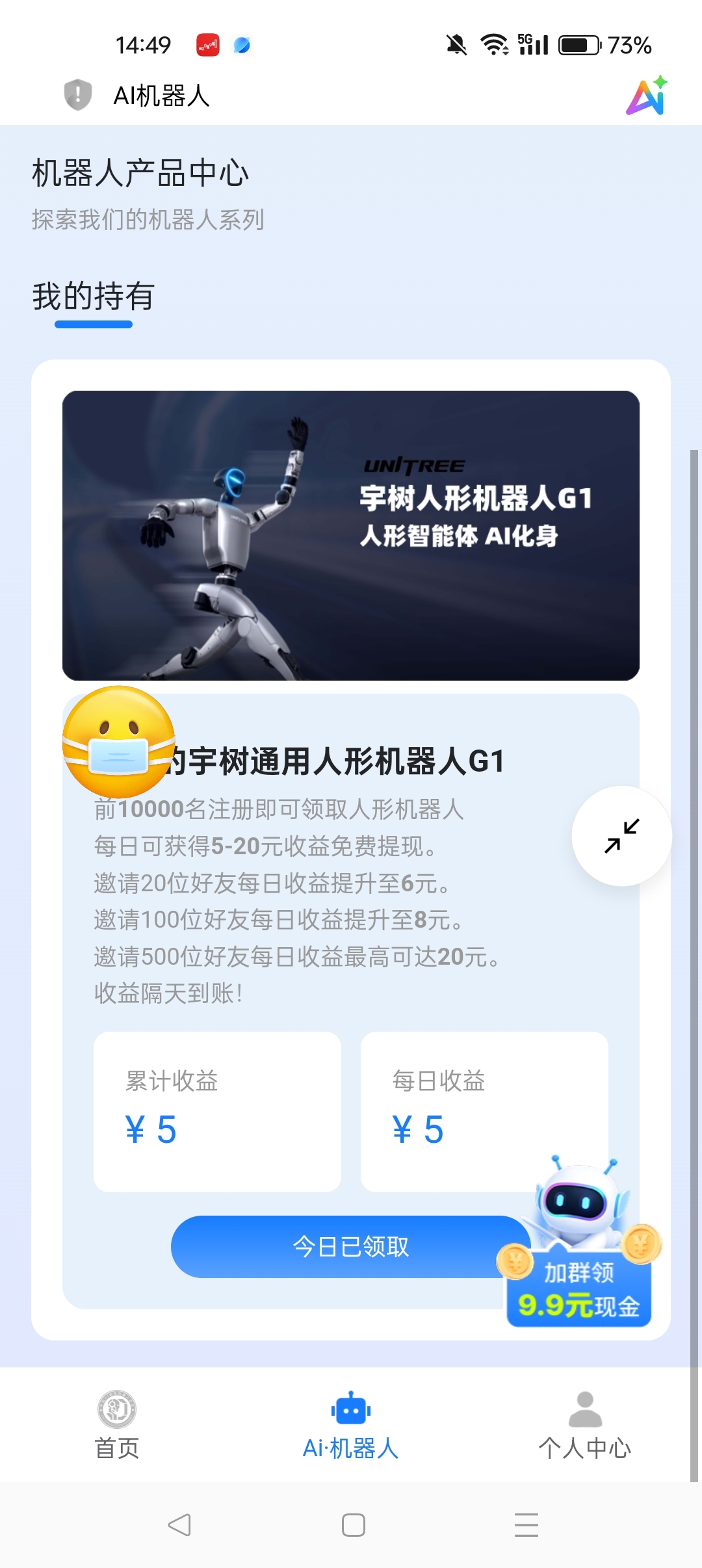Open the AI assistant icon in header
This screenshot has width=702, height=1568.
pos(647,96)
